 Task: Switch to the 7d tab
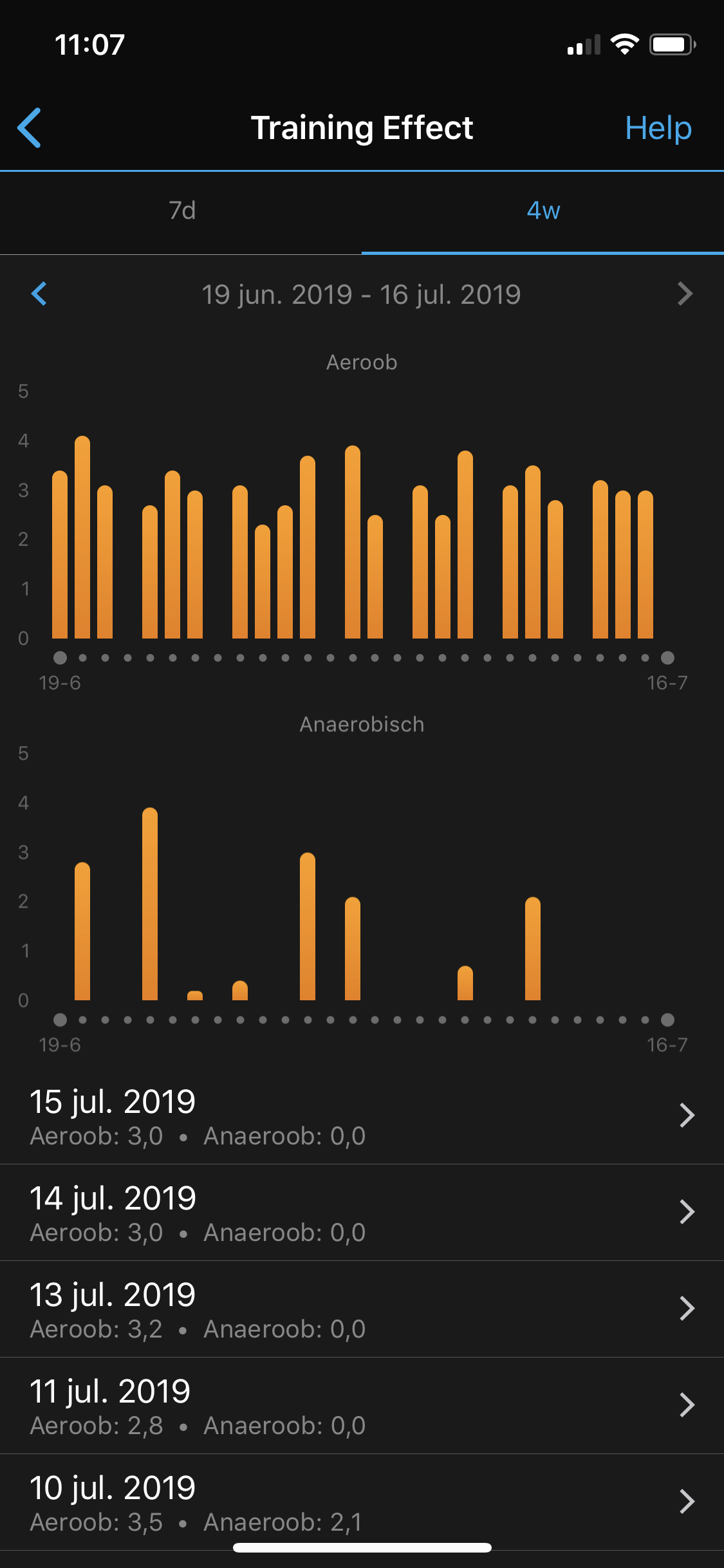point(181,210)
